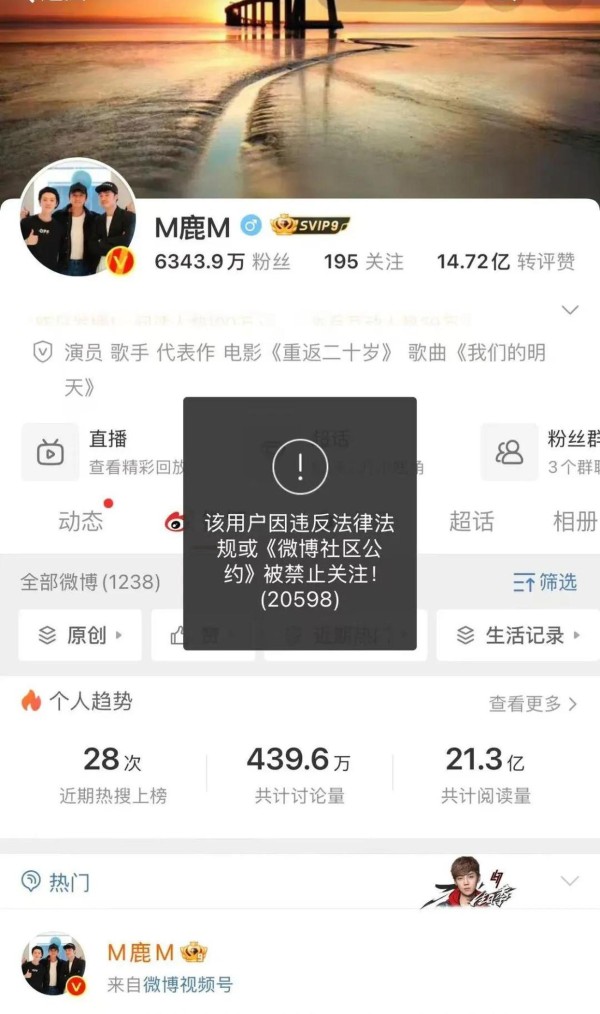The height and width of the screenshot is (1014, 600).
Task: Open the 直播 replay card
Action: (x=102, y=452)
